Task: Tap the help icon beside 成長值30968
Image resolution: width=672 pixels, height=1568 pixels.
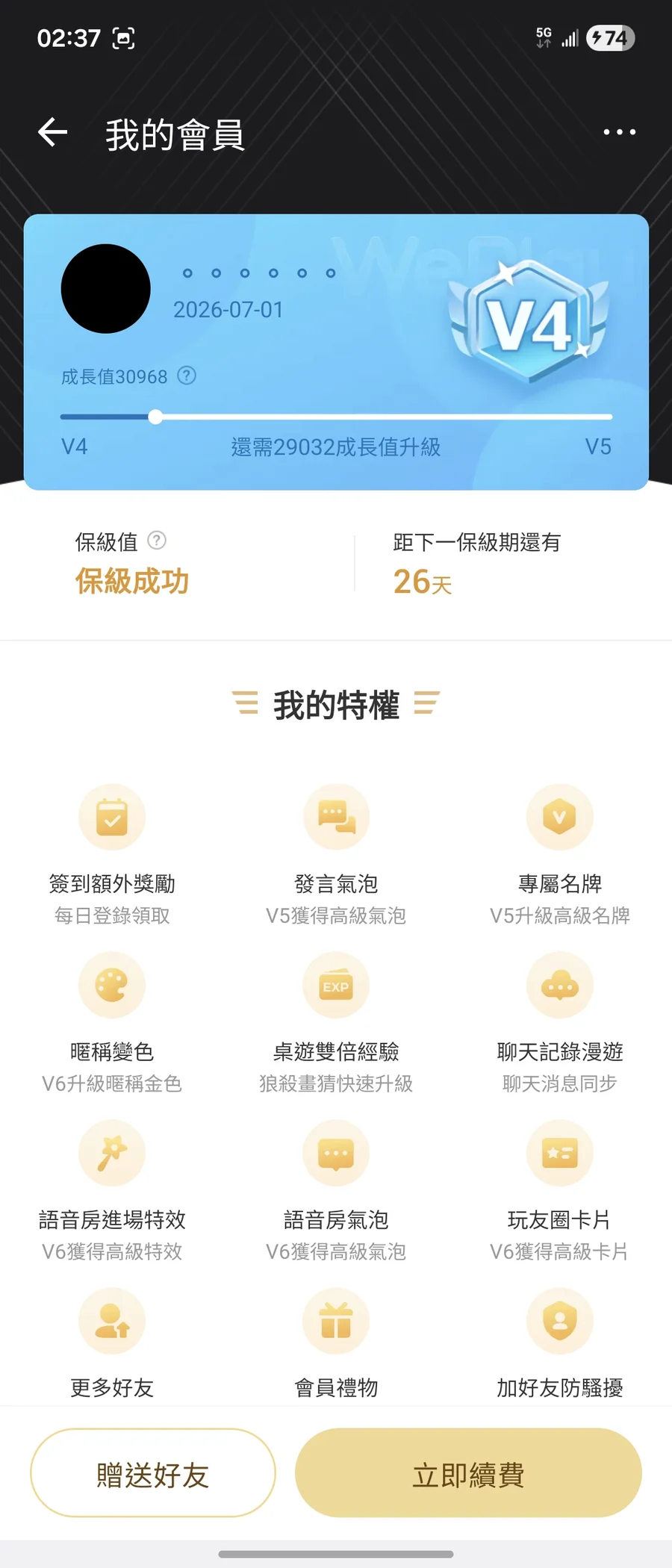Action: pyautogui.click(x=187, y=376)
